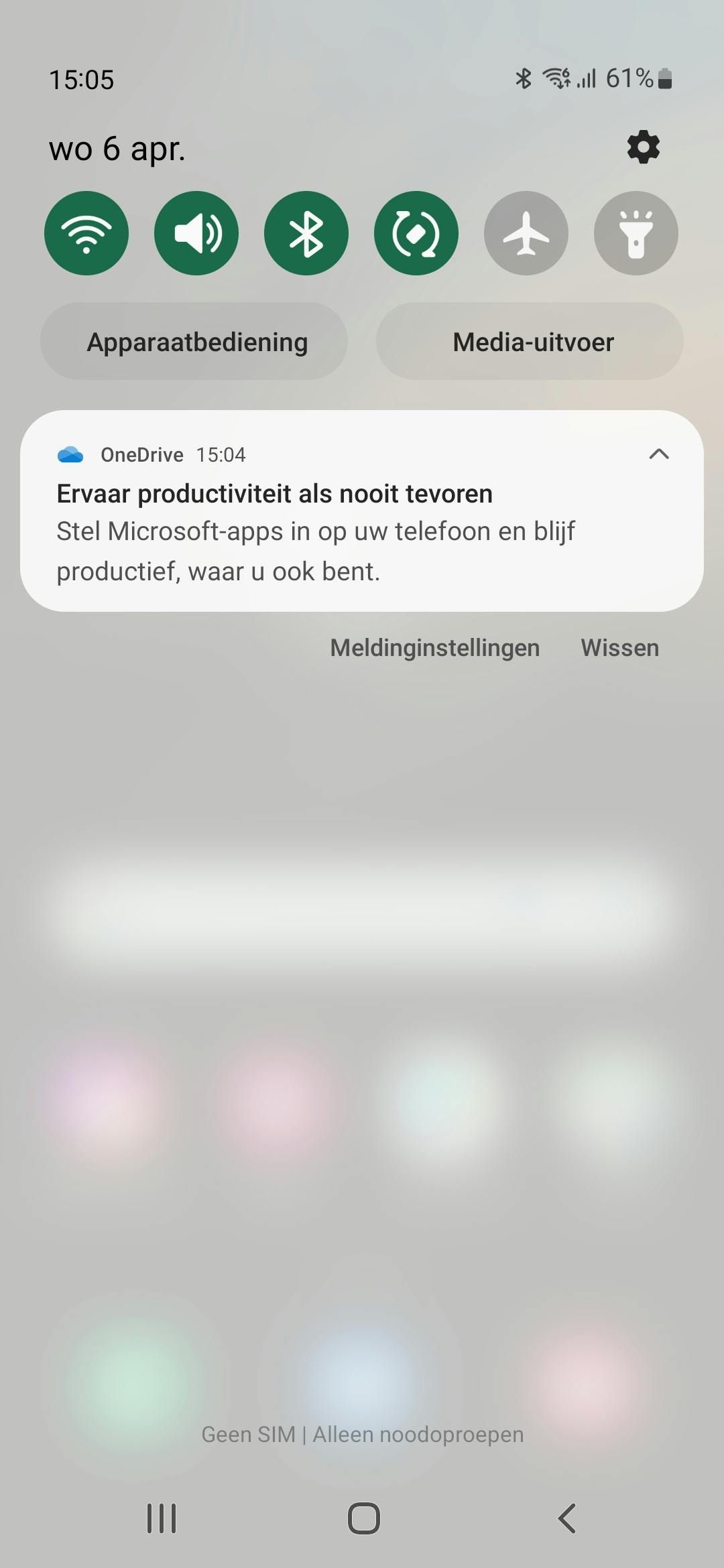Enable airplane mode
The image size is (724, 1568).
526,233
